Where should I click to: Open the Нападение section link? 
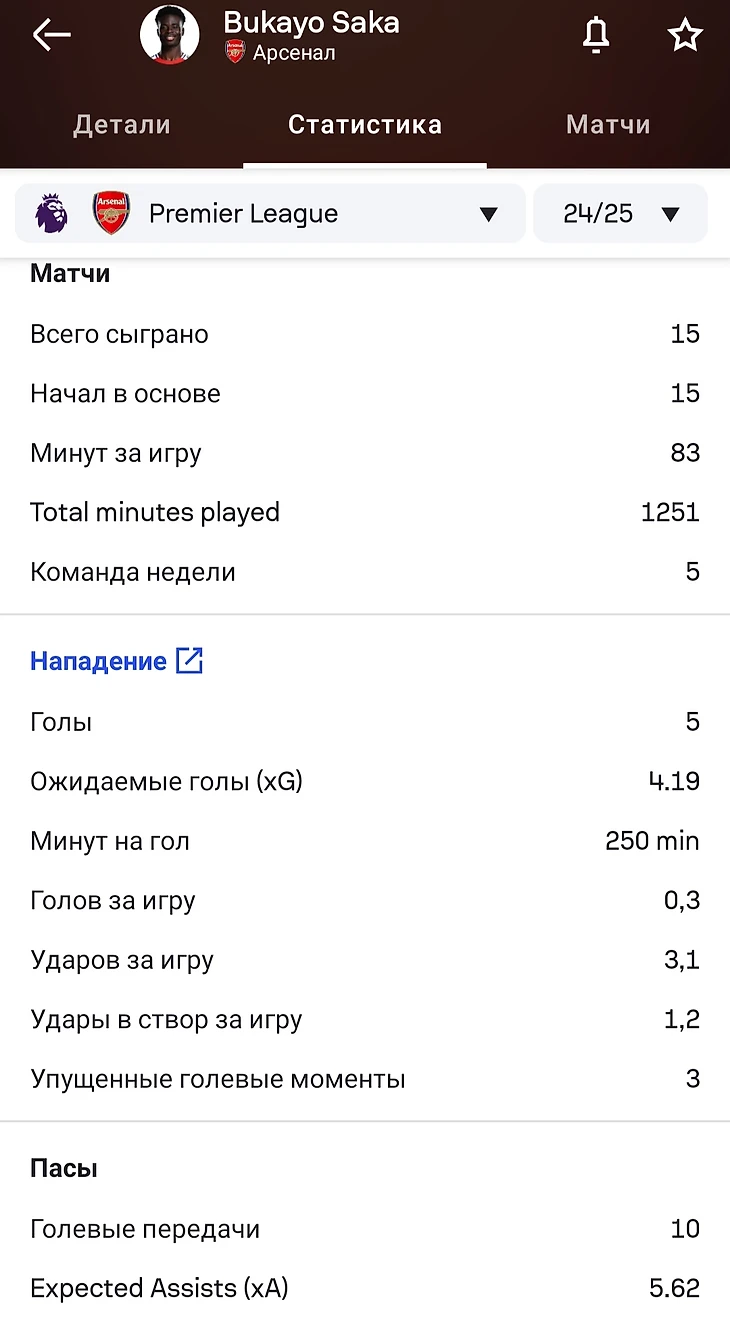pyautogui.click(x=117, y=661)
